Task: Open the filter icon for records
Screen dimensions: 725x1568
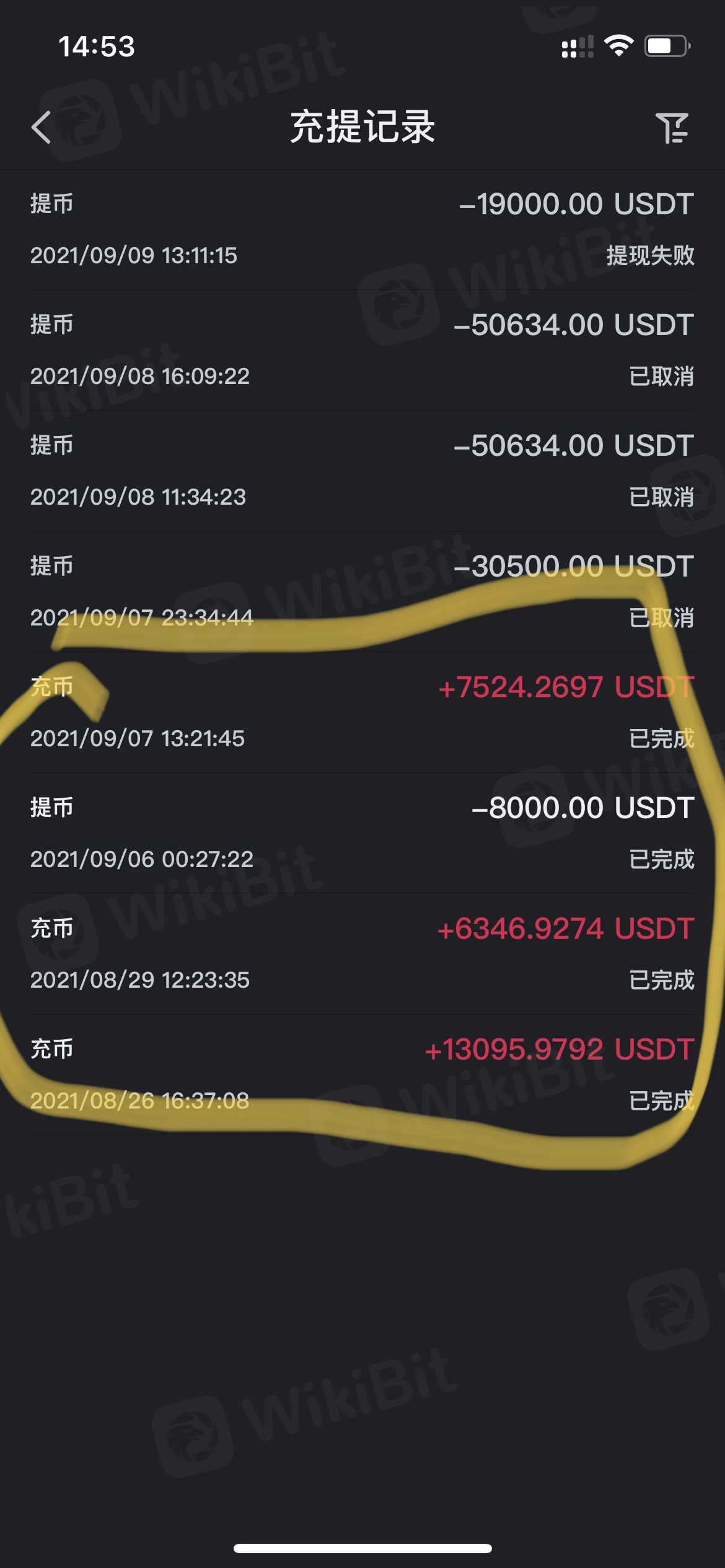Action: coord(672,128)
